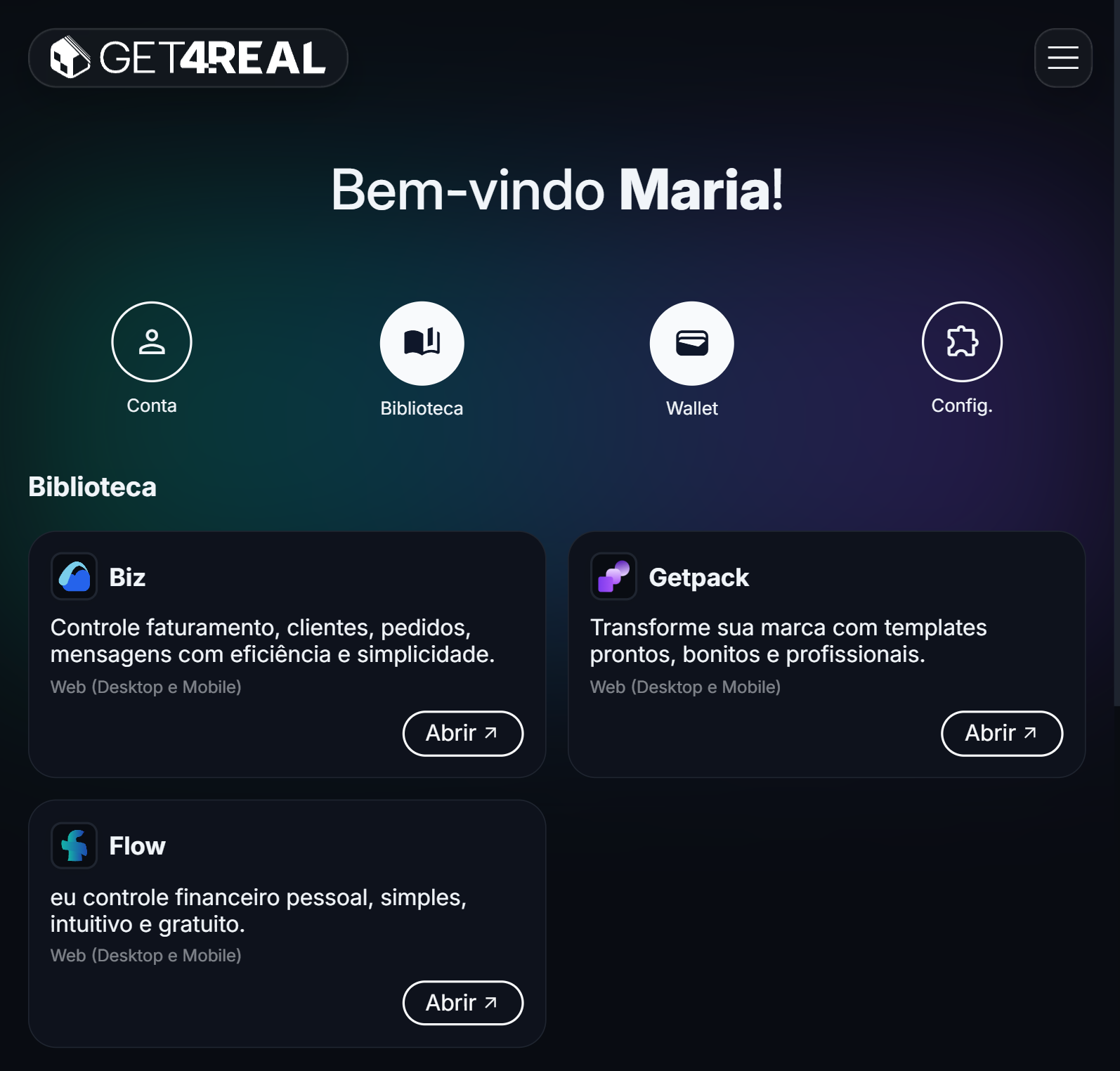Tap Abrir on the Getpack card

point(1001,734)
